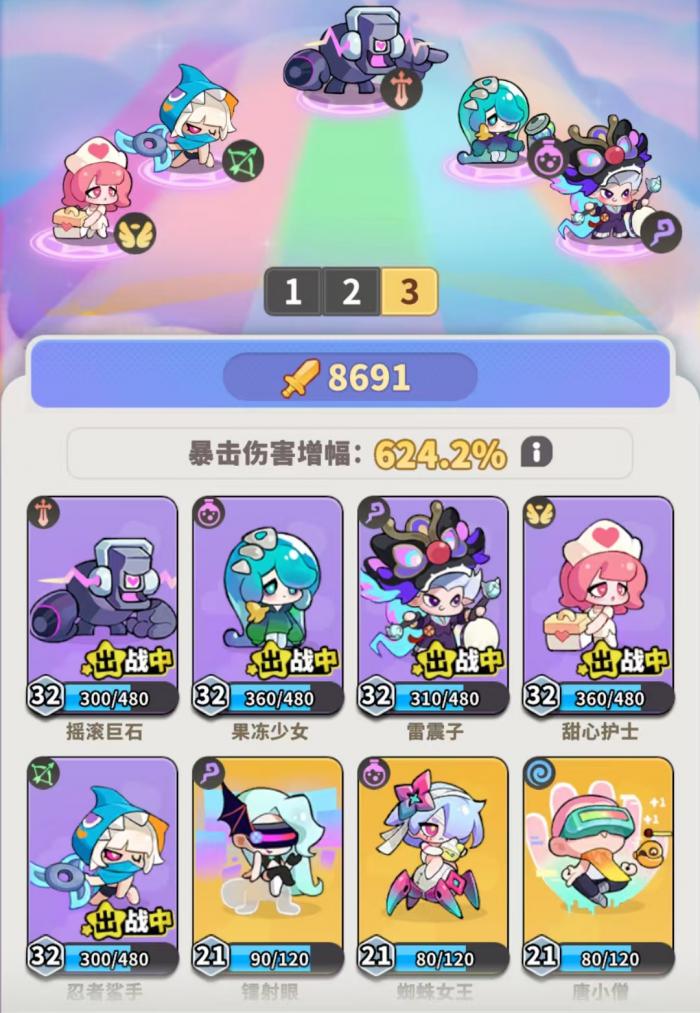
Task: Switch to team slot 2
Action: 350,291
